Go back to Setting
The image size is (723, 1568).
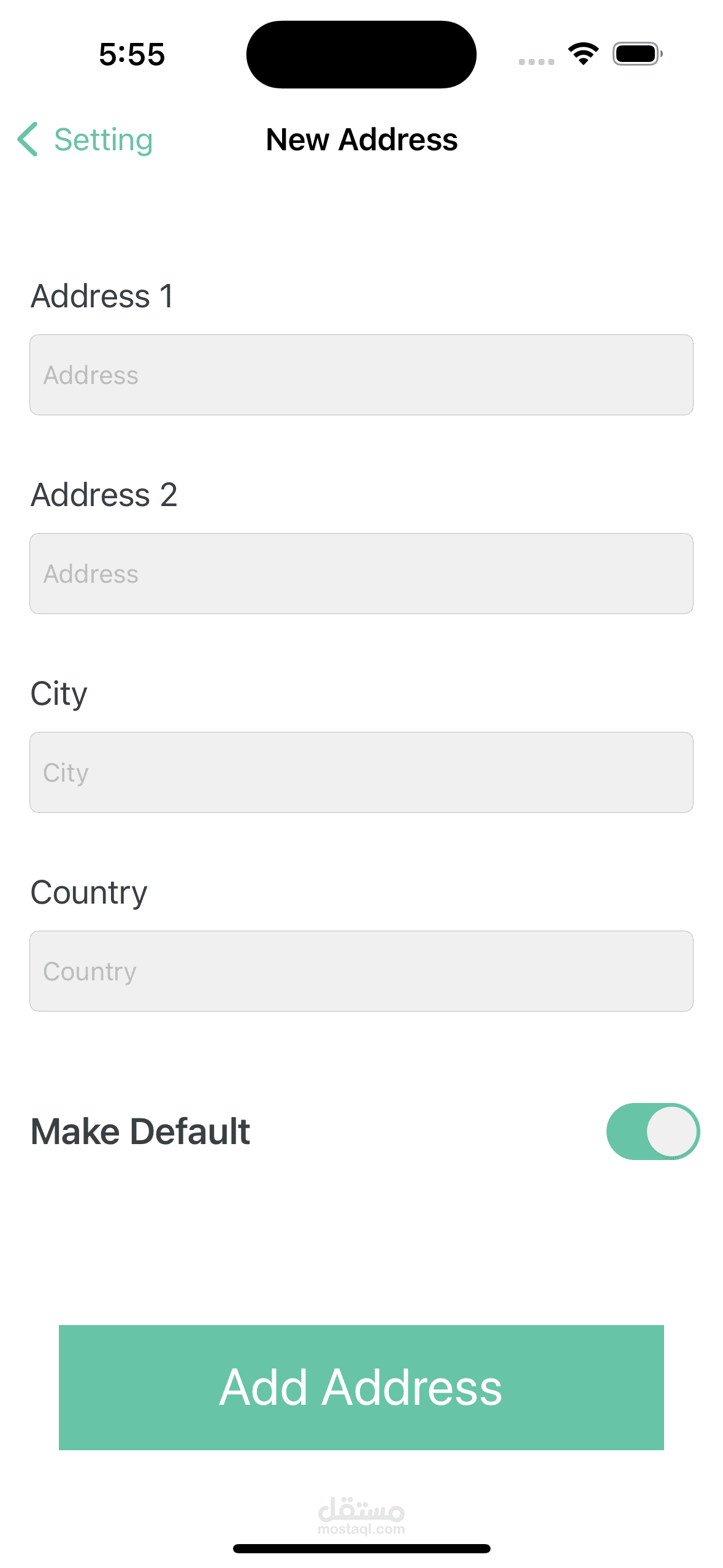85,139
